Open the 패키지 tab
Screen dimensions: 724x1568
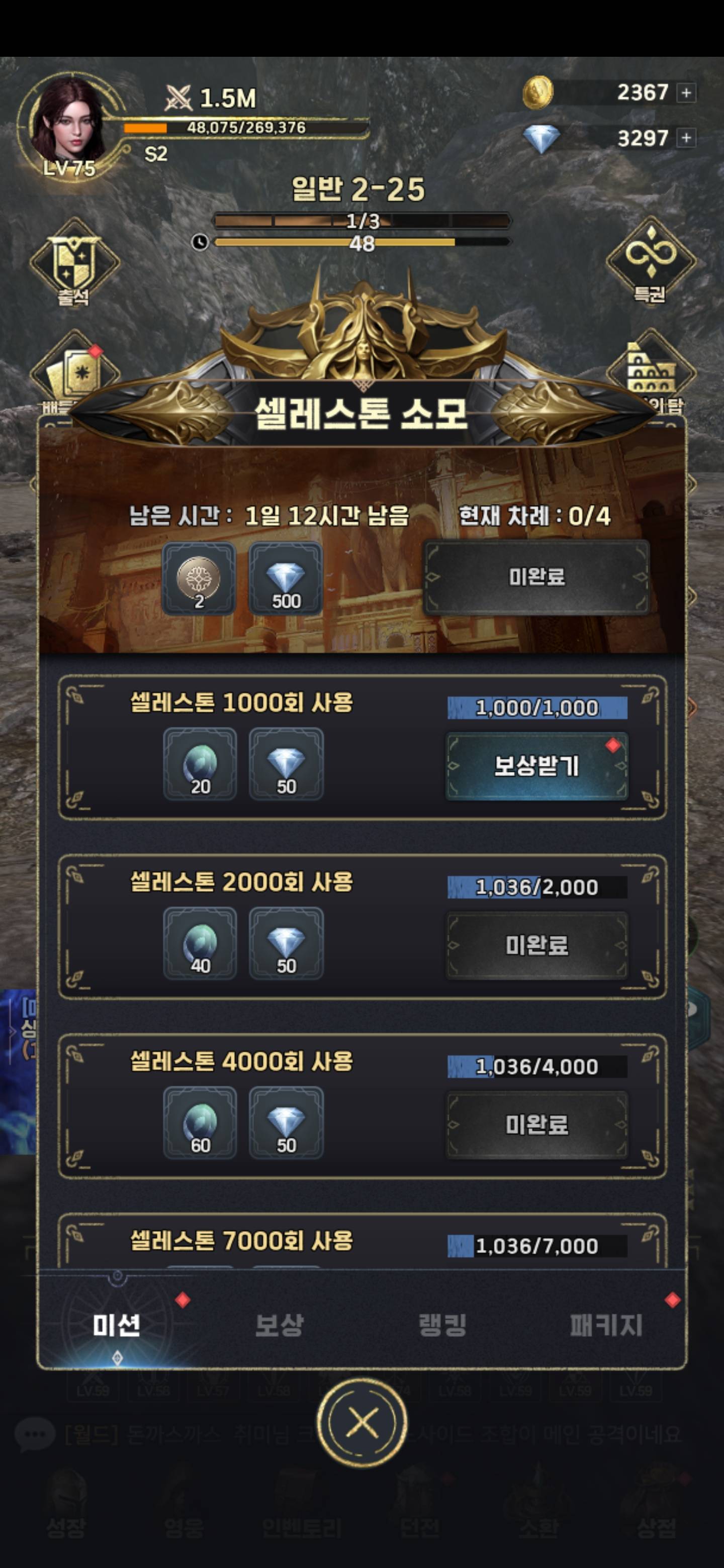606,1325
